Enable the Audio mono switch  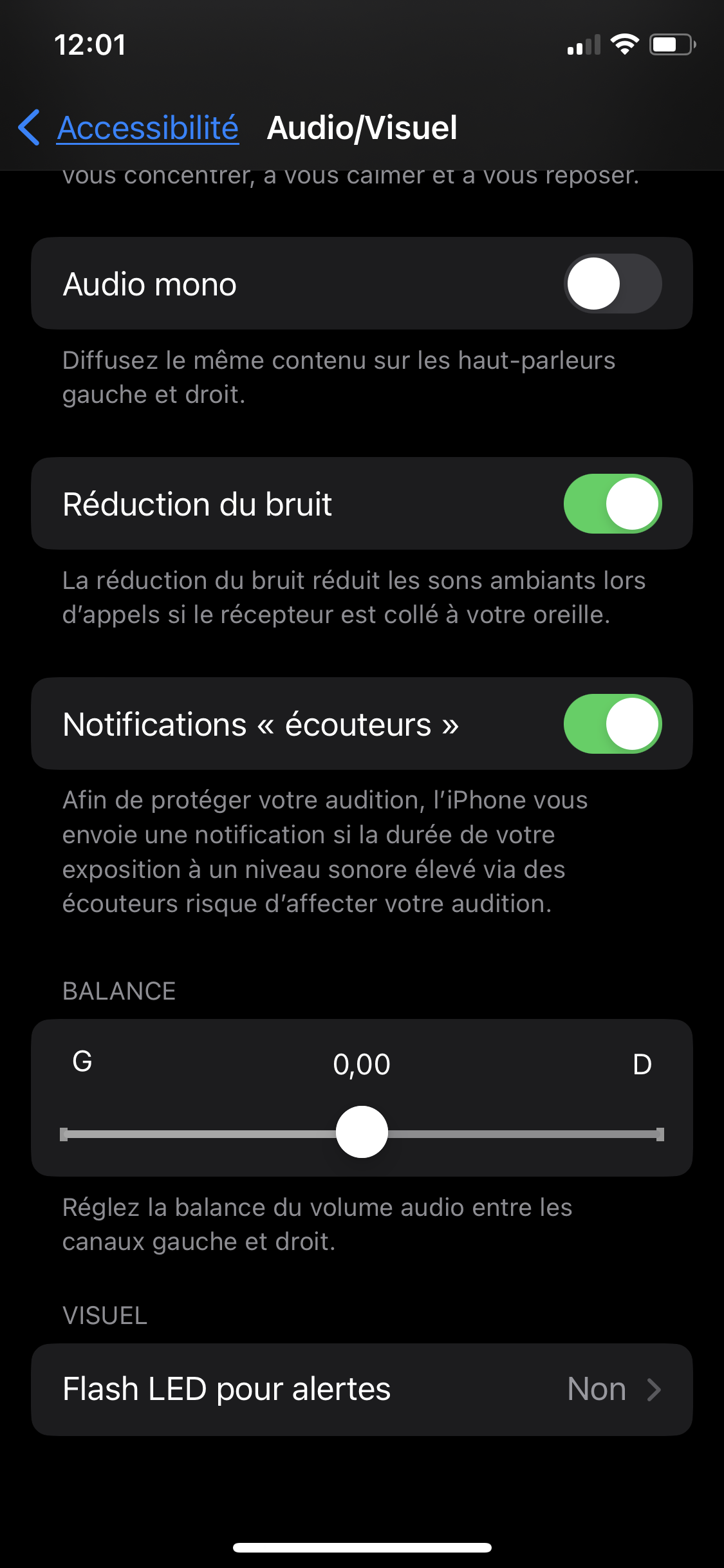pos(612,284)
